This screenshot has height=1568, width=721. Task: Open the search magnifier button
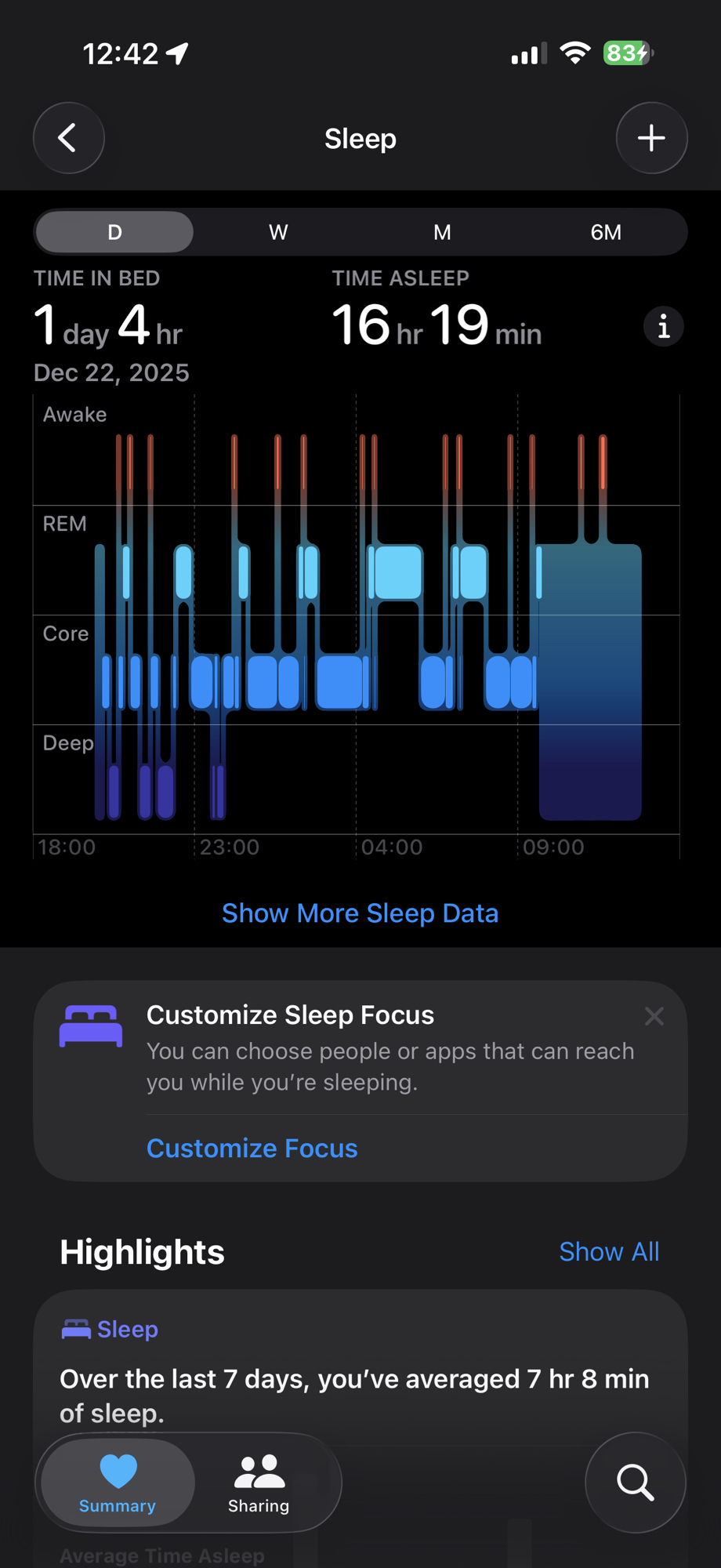(x=635, y=1483)
